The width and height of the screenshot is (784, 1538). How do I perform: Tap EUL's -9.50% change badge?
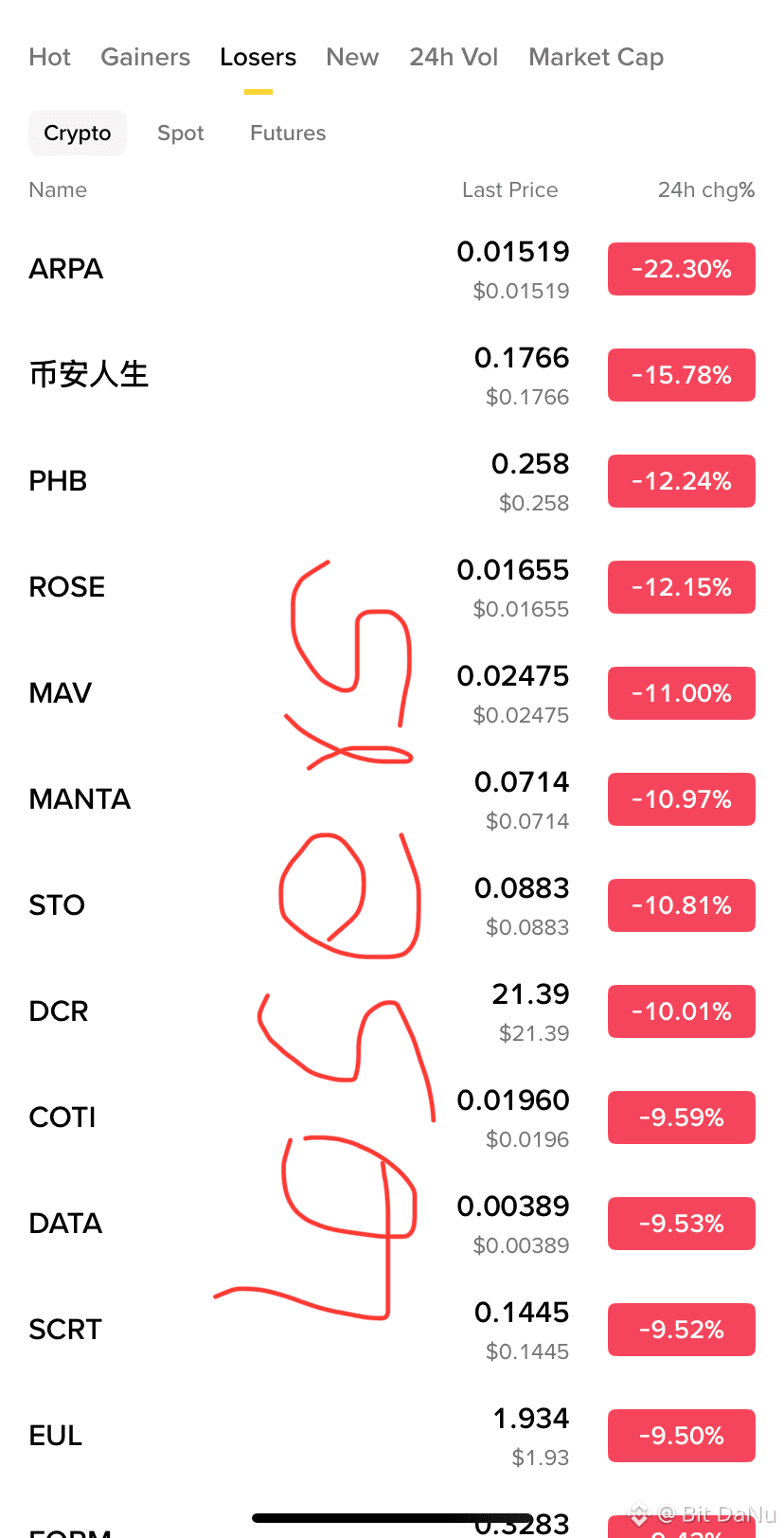click(x=681, y=1435)
